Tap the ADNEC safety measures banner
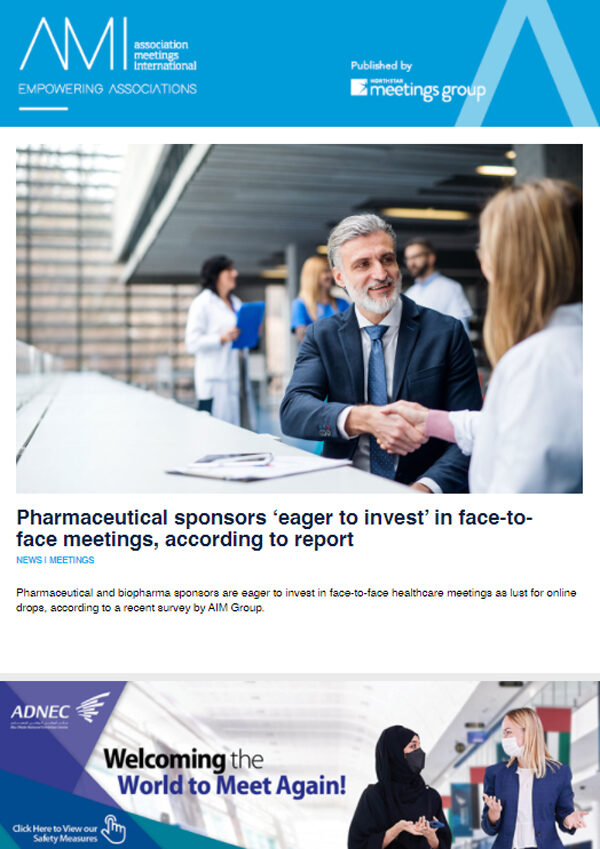 coord(299,765)
